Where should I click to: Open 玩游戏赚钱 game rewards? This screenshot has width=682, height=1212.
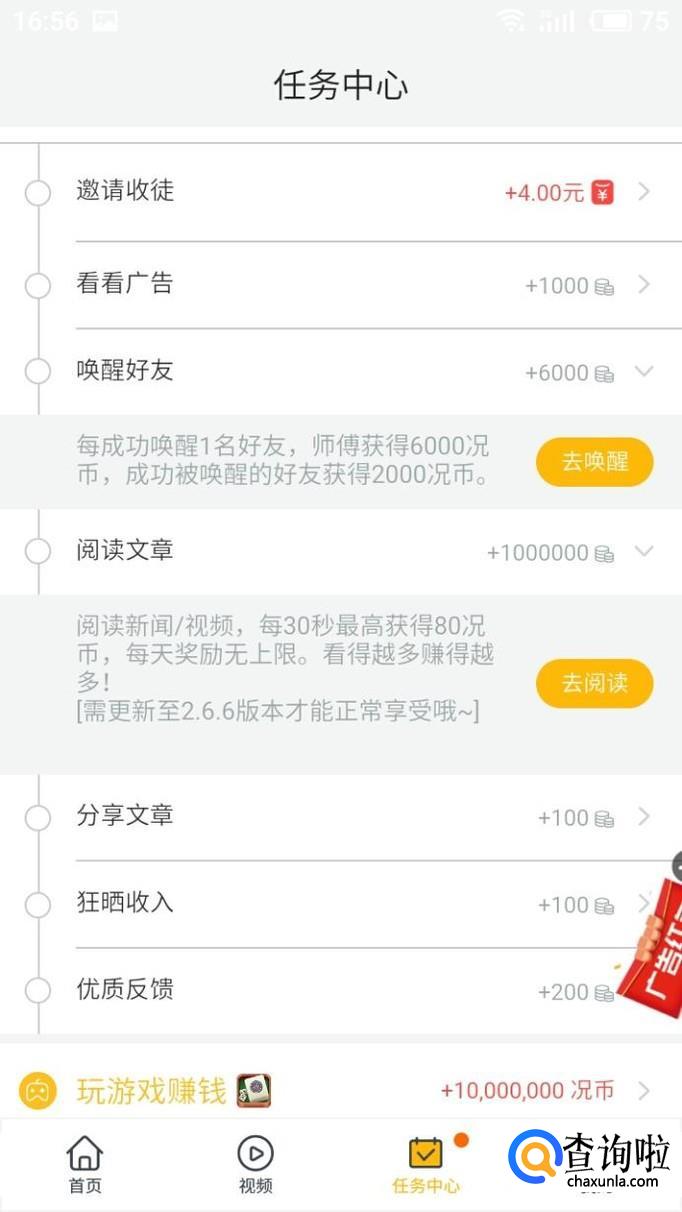tap(340, 1090)
